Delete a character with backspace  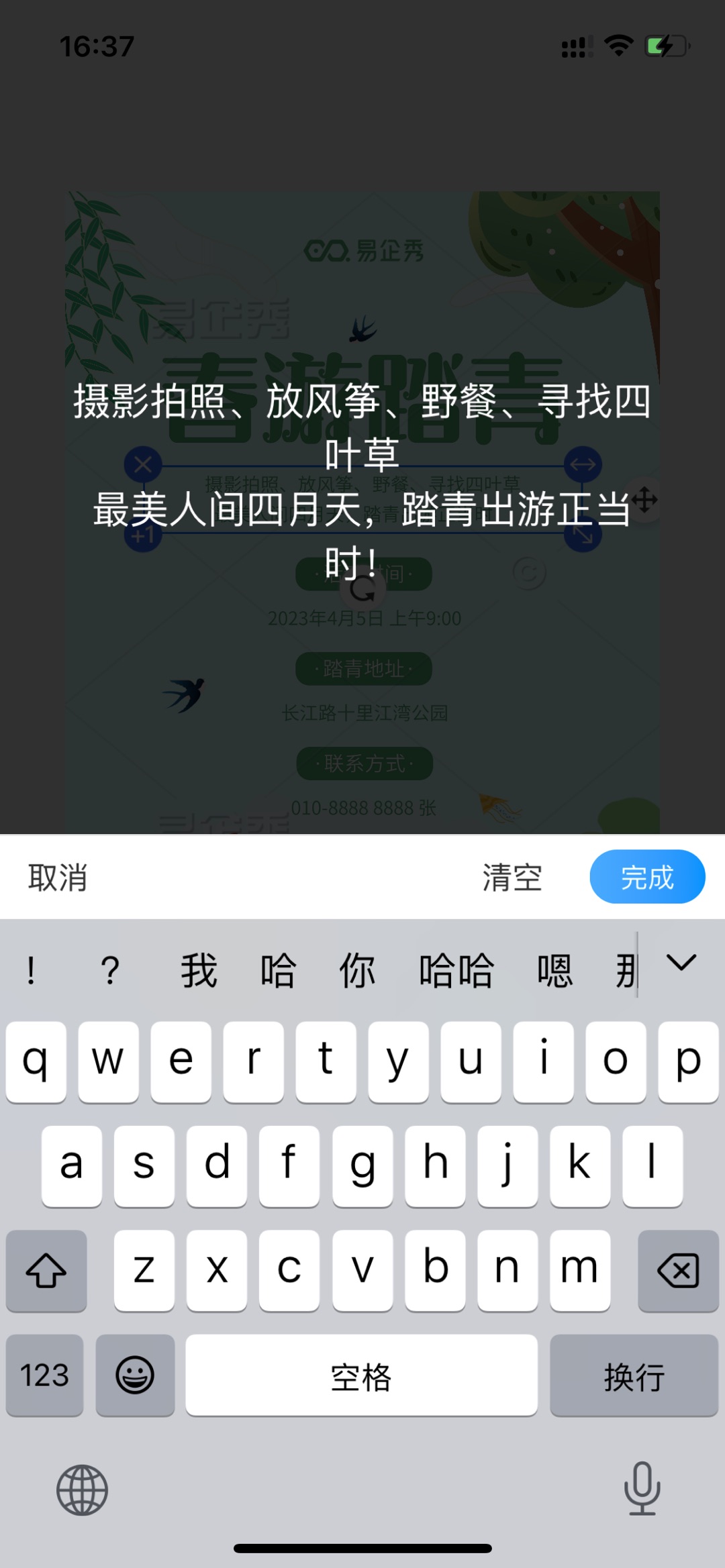[678, 1270]
